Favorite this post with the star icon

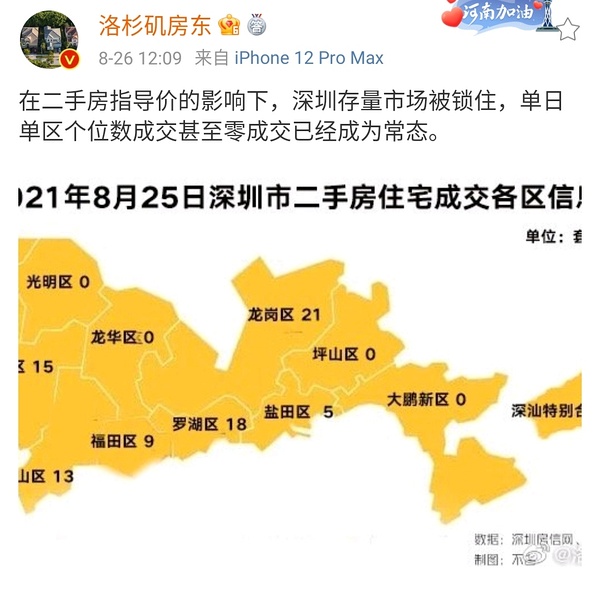(567, 29)
